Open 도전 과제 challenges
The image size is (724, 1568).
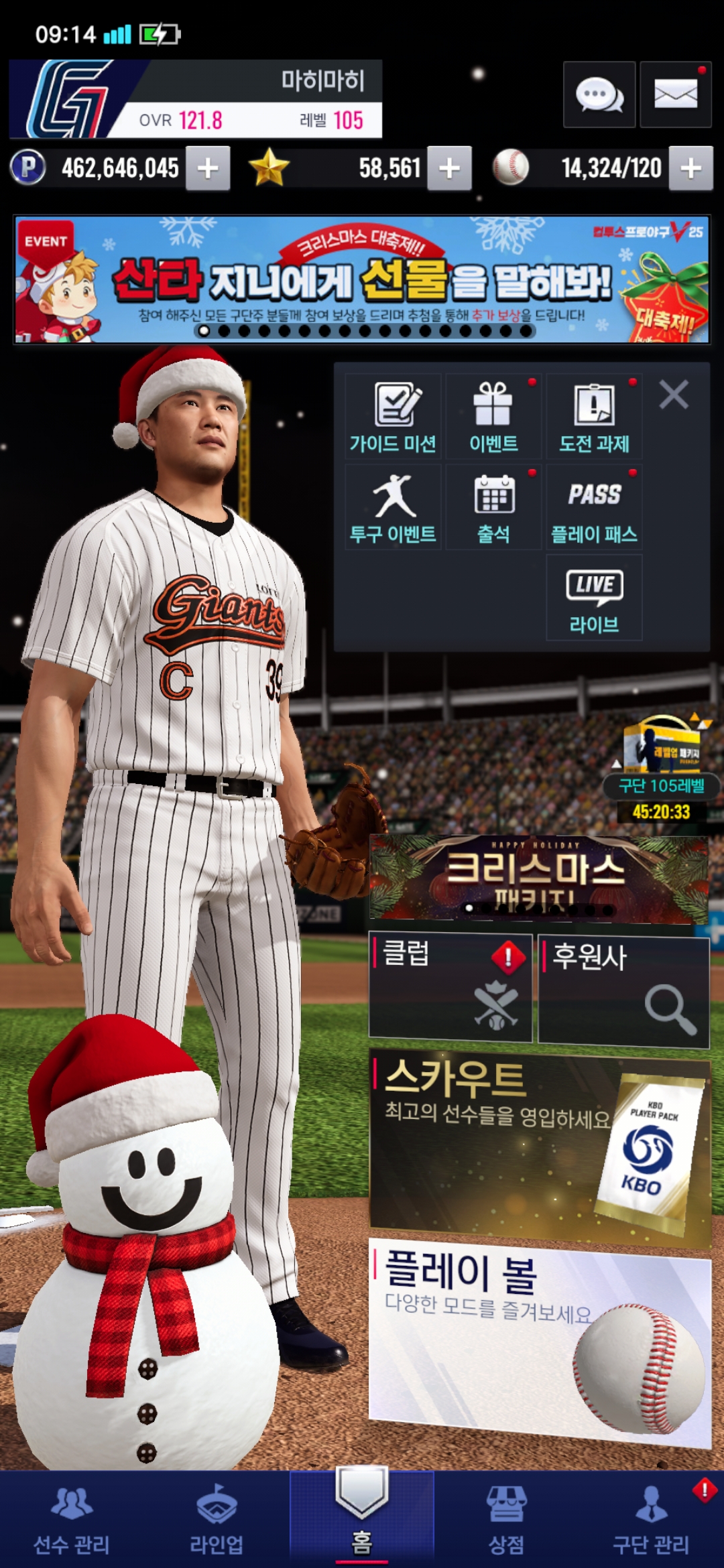595,416
